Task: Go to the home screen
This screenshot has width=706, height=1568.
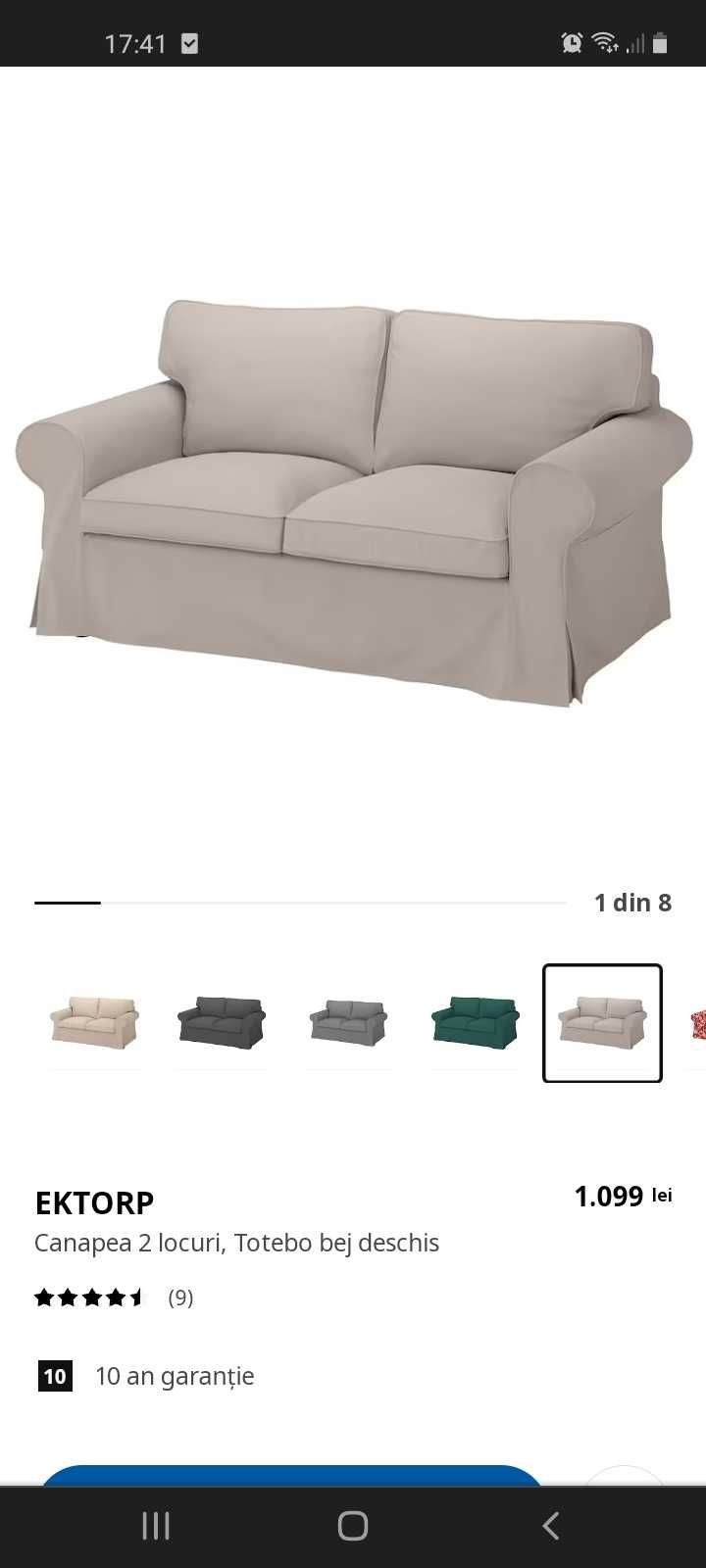Action: coord(353,1526)
